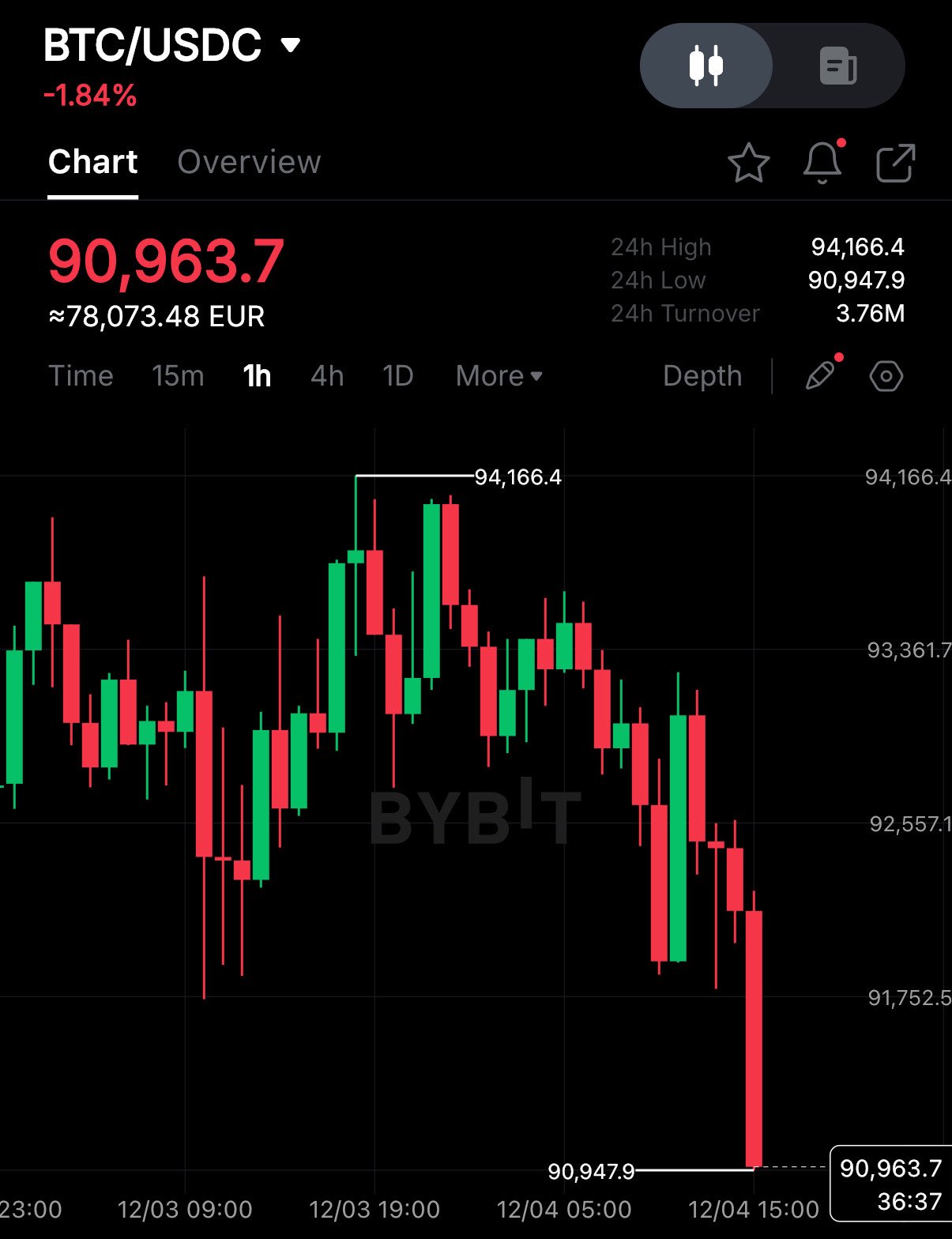The width and height of the screenshot is (952, 1239).
Task: Switch chart to 4h interval
Action: click(x=327, y=376)
